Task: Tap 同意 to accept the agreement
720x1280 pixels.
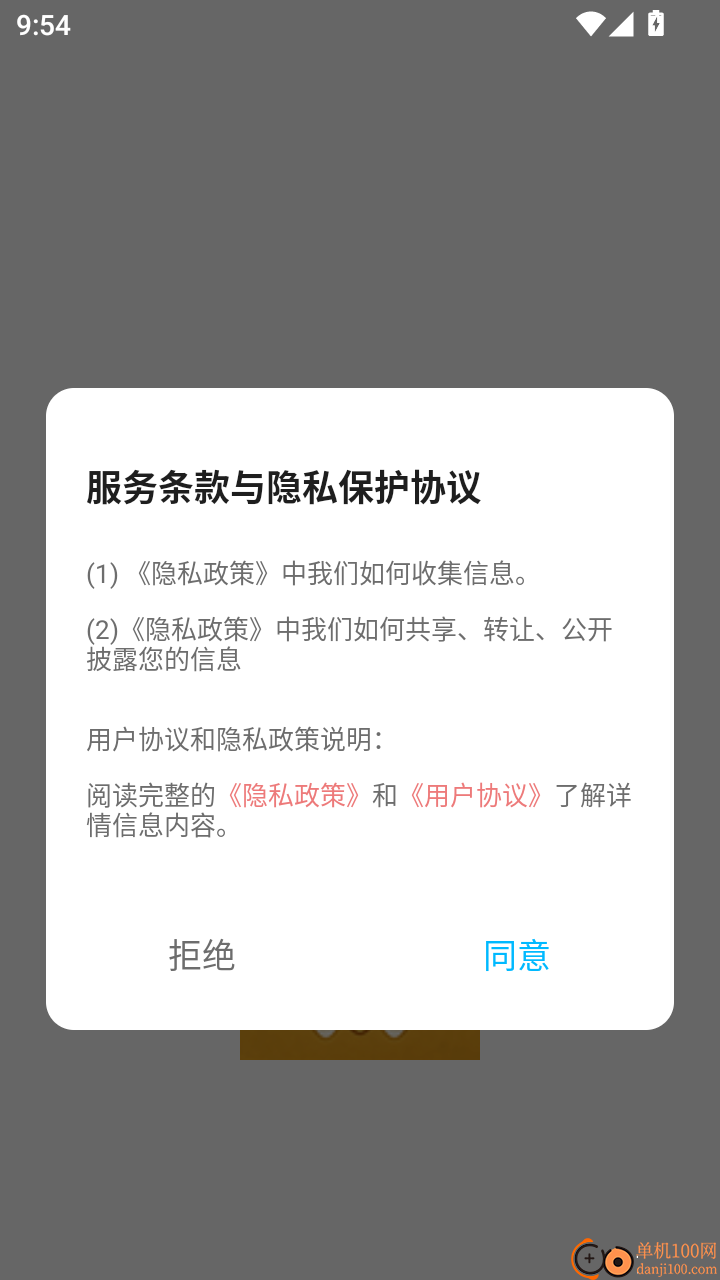Action: 516,957
